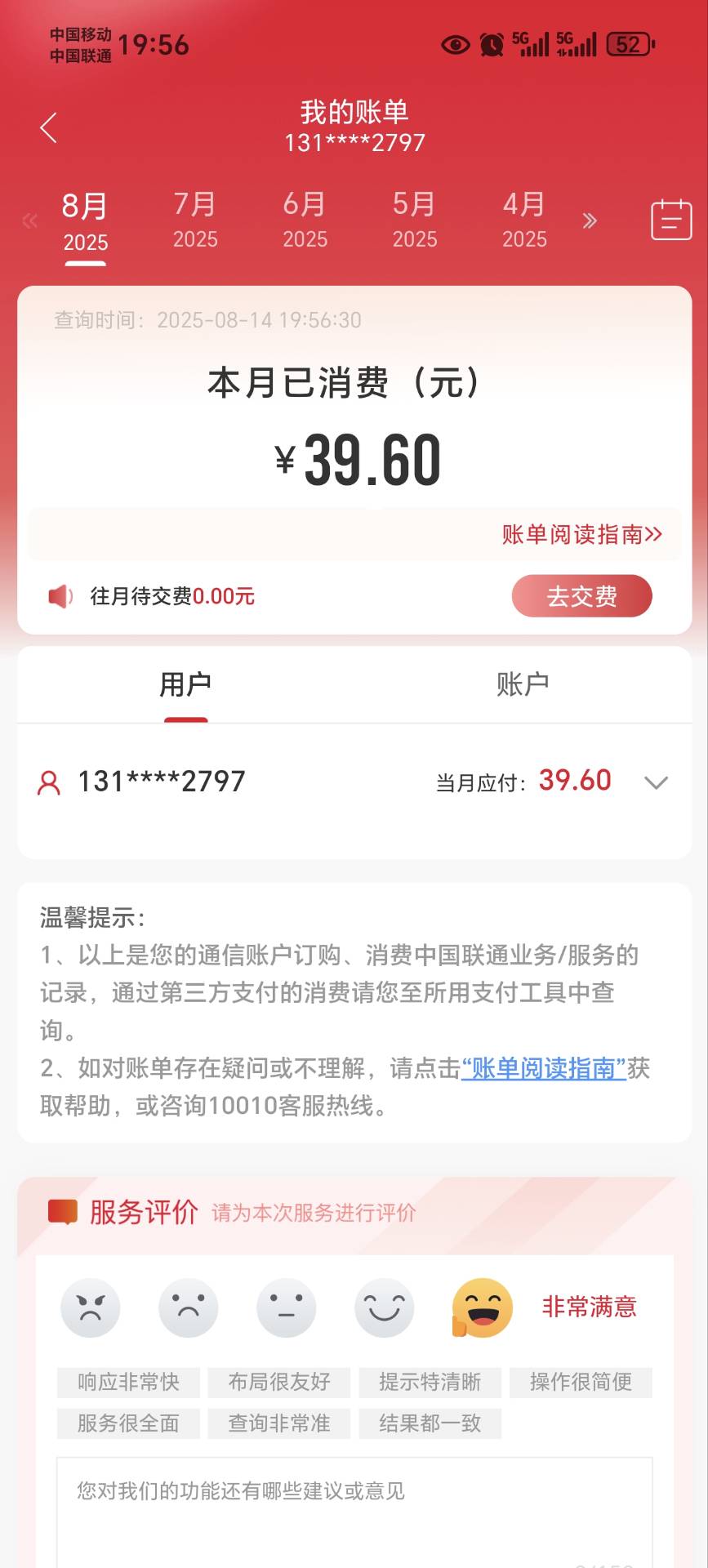This screenshot has height=1568, width=708.
Task: Open 账单阅读指南 link in the bill card
Action: point(581,534)
